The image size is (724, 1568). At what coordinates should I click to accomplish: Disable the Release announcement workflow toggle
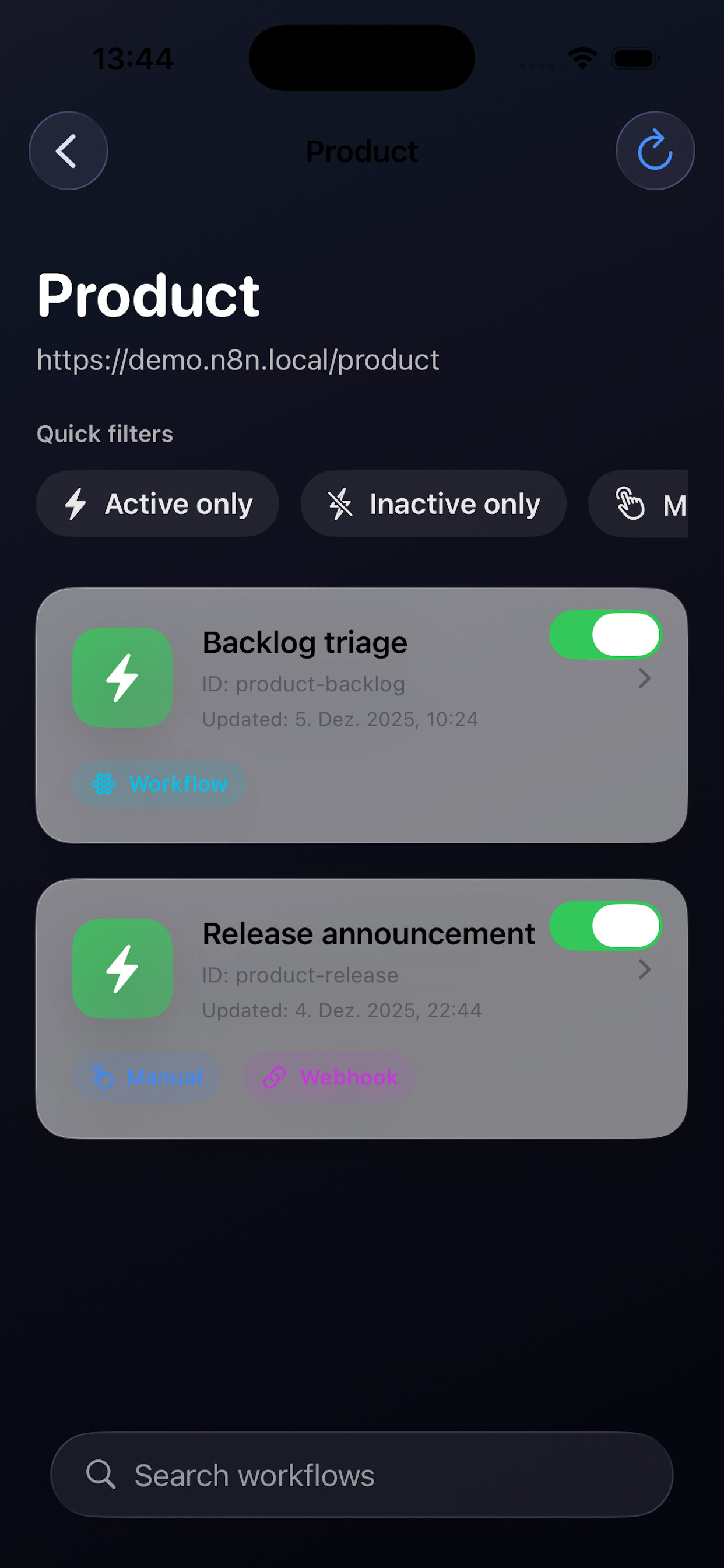click(x=605, y=926)
